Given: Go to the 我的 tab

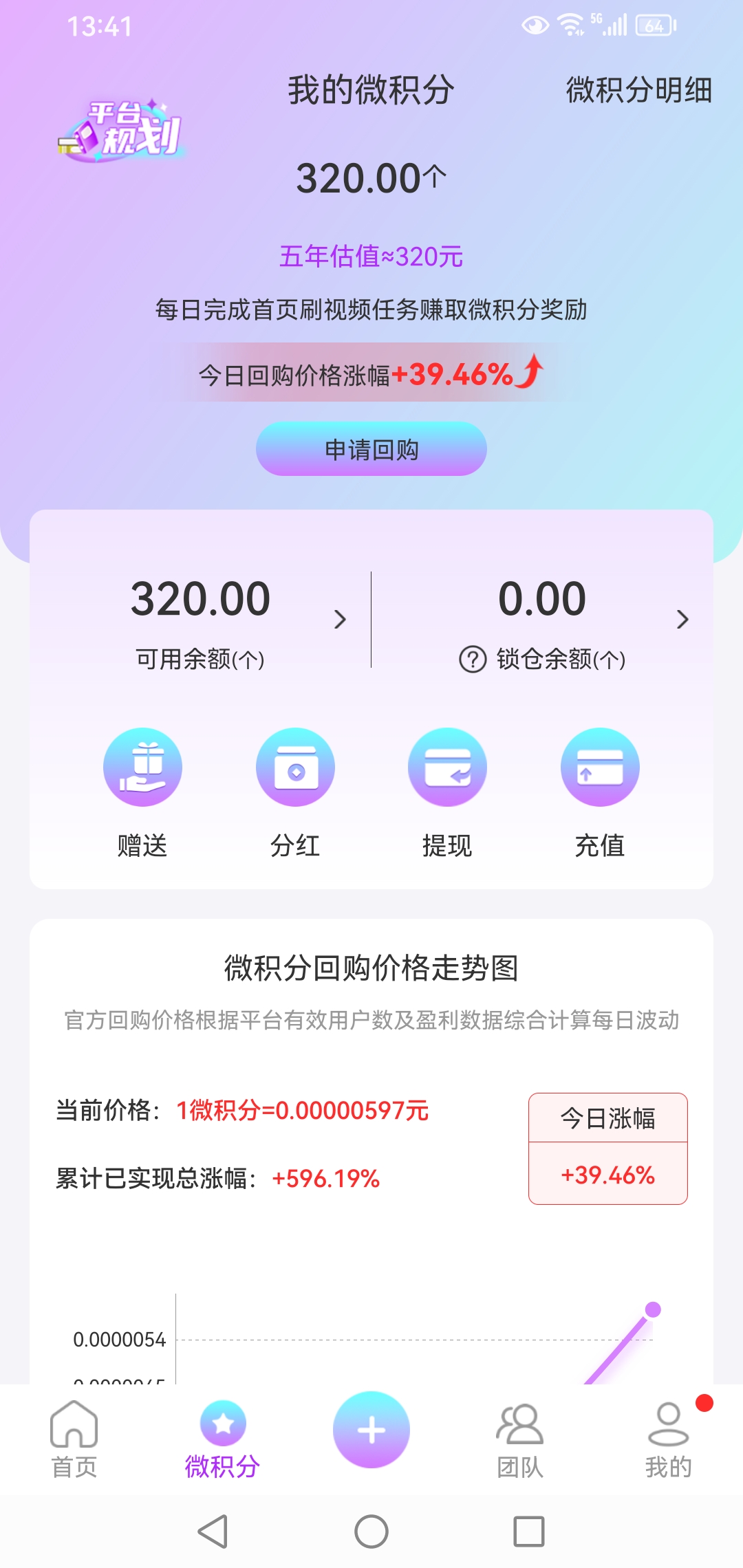Looking at the screenshot, I should tap(668, 1440).
